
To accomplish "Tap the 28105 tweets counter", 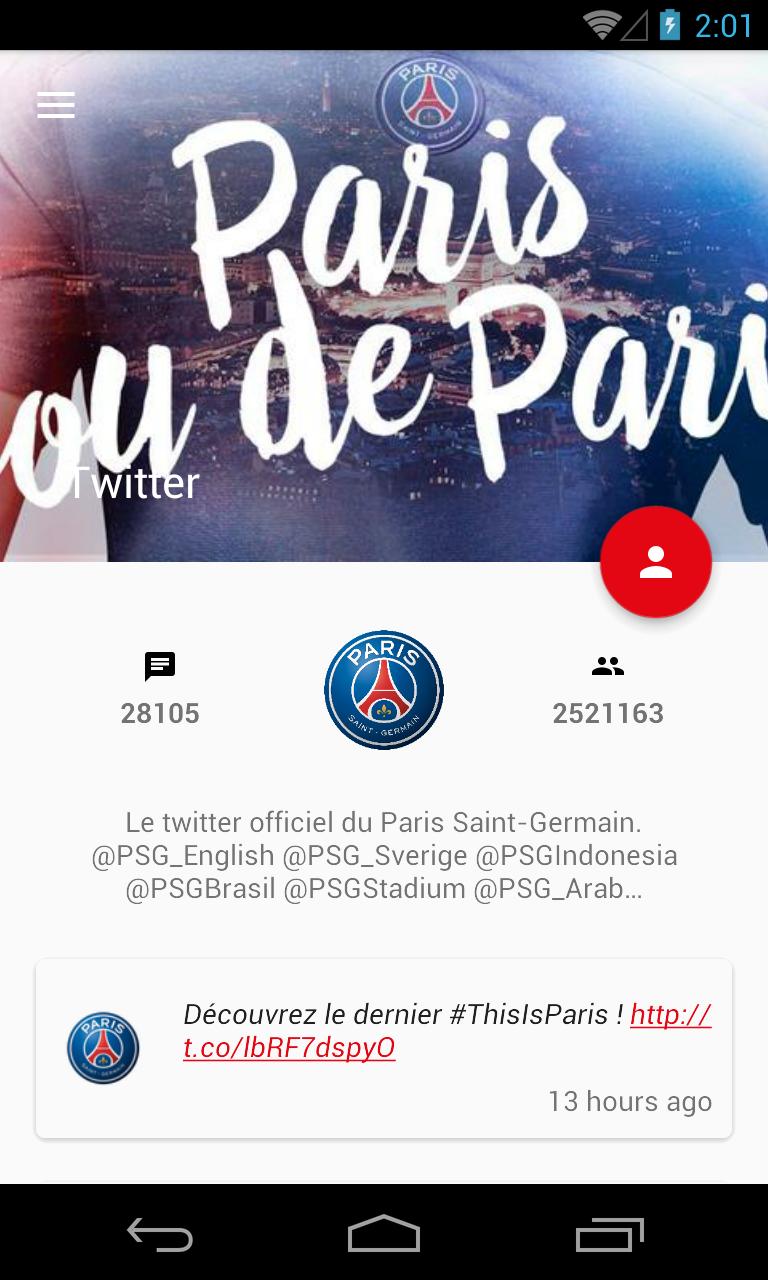I will (x=160, y=714).
